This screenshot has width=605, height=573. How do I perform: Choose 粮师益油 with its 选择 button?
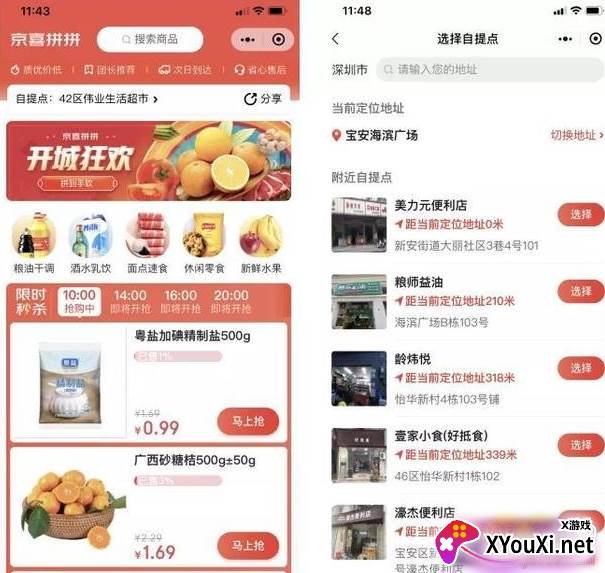[580, 291]
